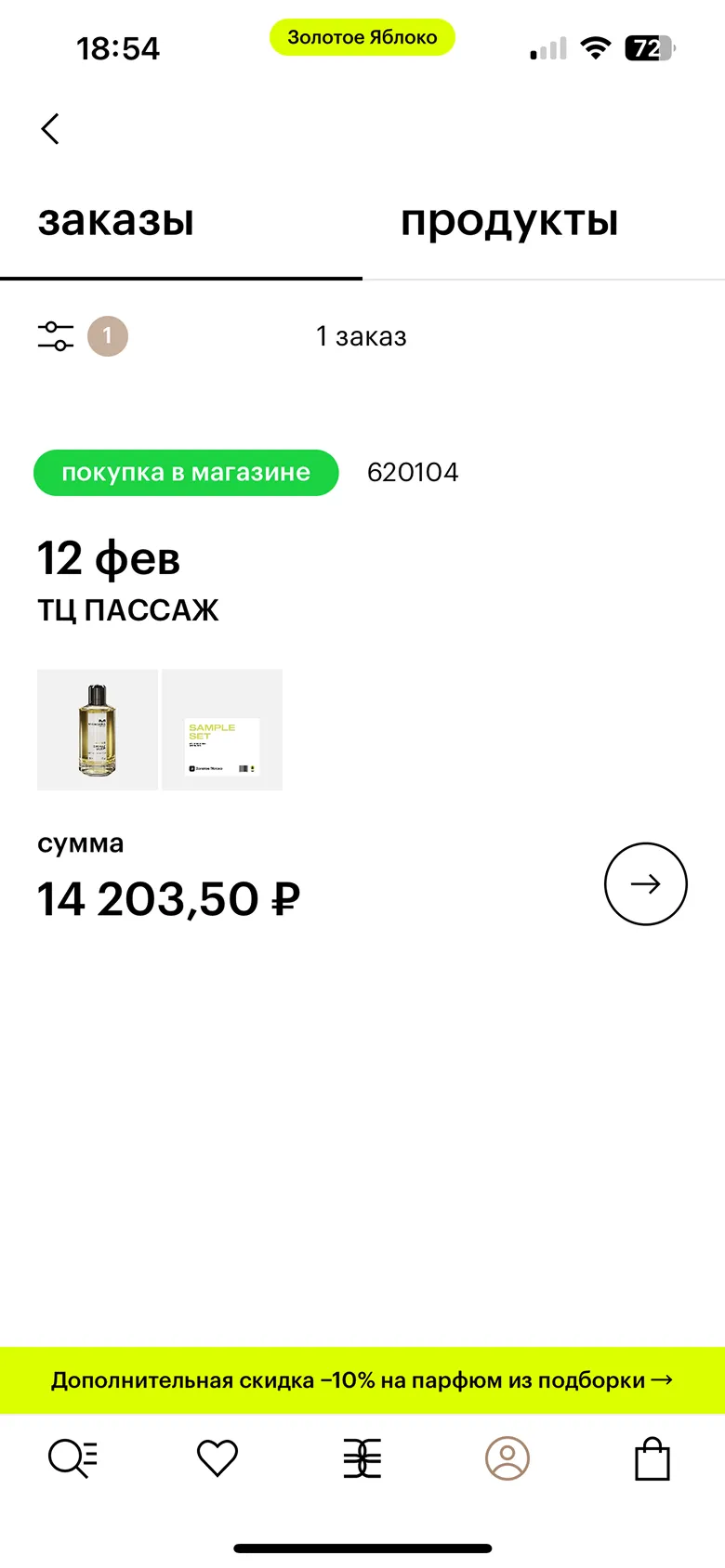This screenshot has height=1568, width=725.
Task: Open the shopping bag cart
Action: [x=652, y=1458]
